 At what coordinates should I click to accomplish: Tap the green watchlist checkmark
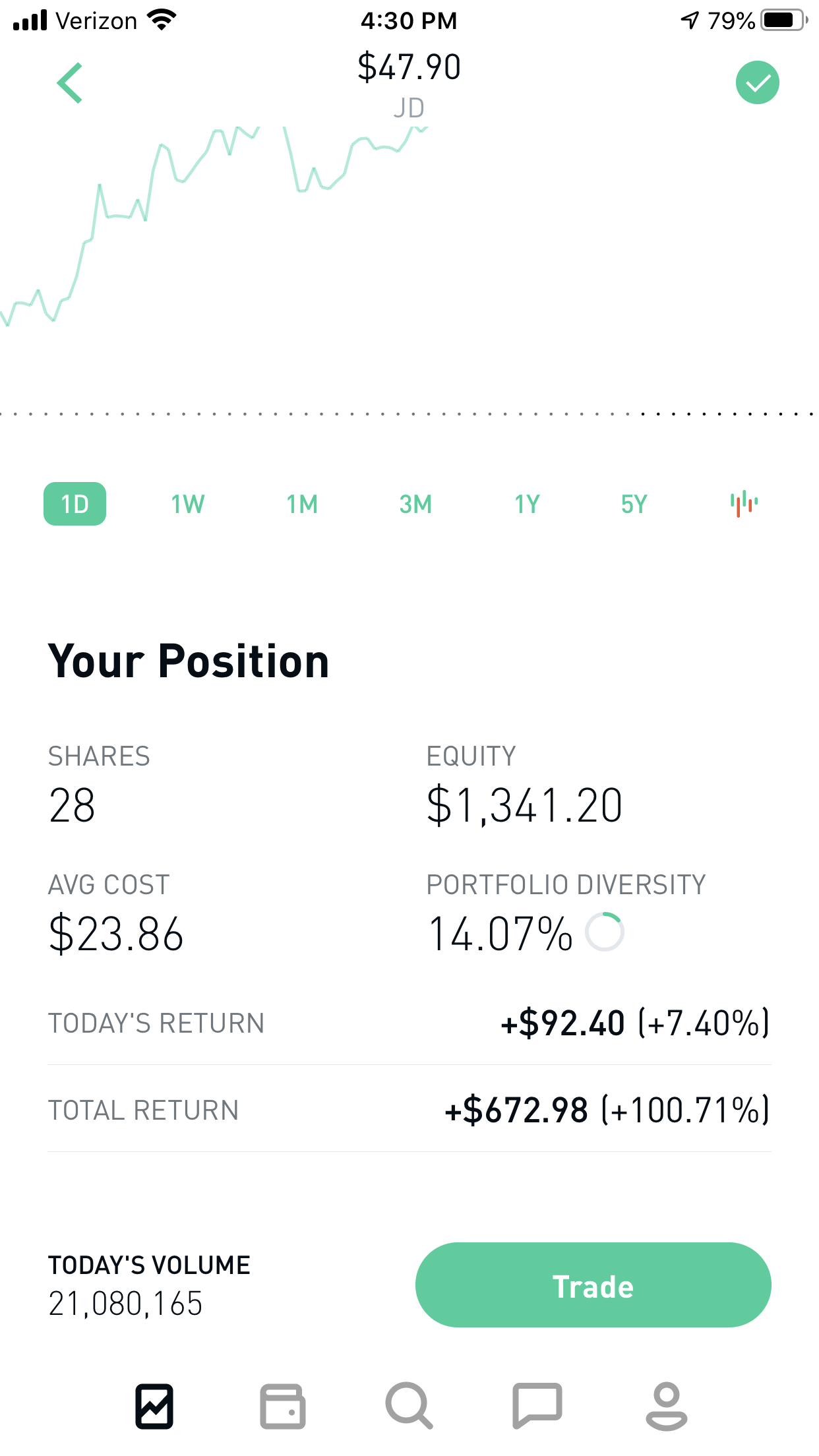(757, 83)
